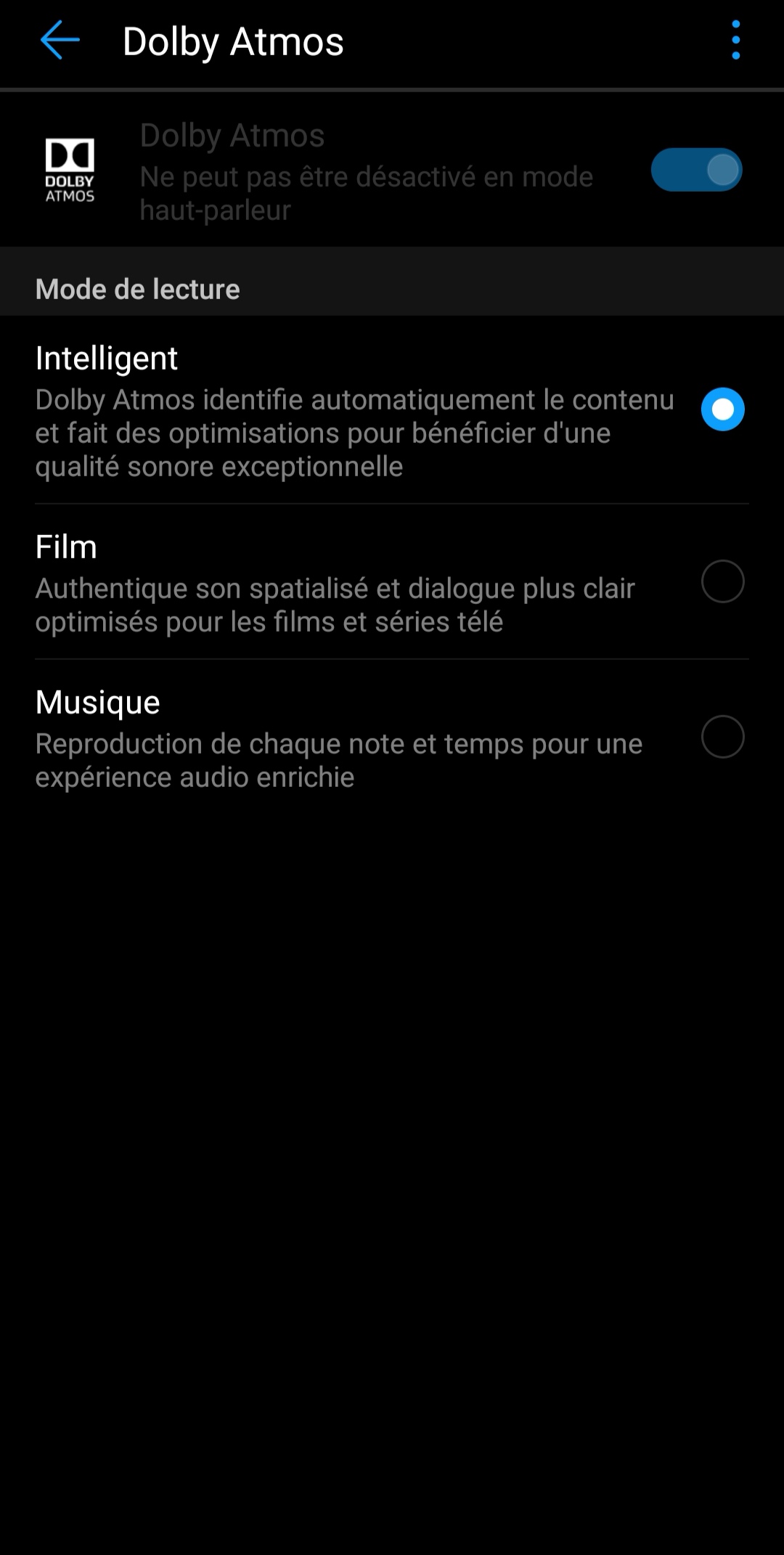The image size is (784, 1555).
Task: Go back from Dolby Atmos settings
Action: 60,40
